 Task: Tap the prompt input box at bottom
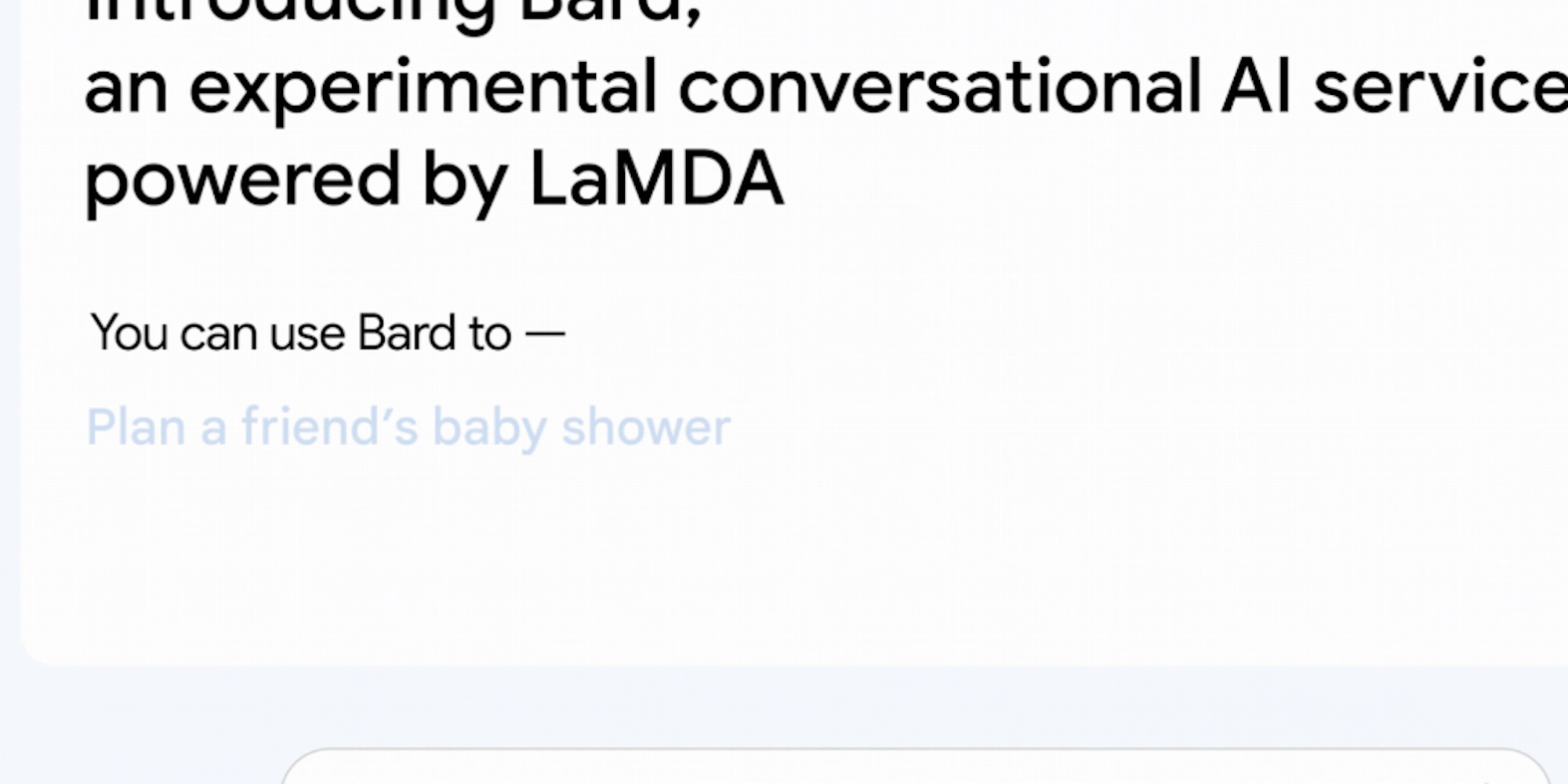[913, 770]
